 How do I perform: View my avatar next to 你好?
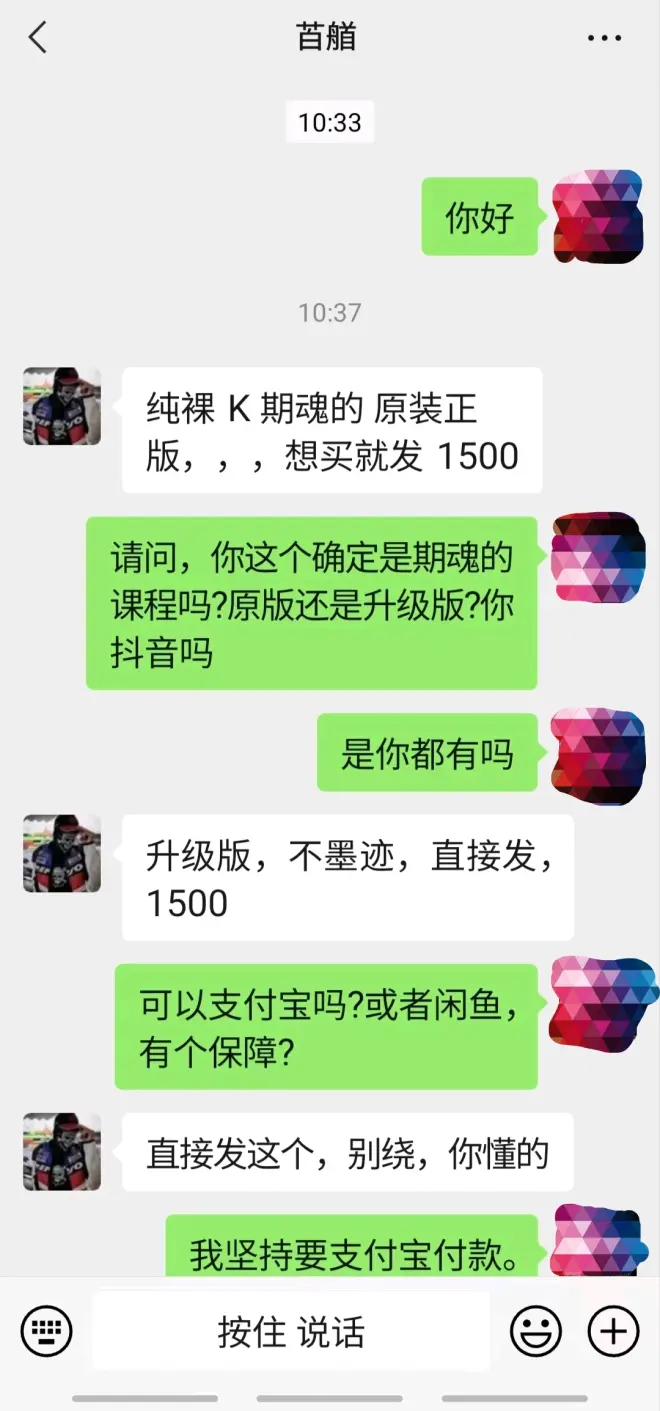tap(598, 216)
